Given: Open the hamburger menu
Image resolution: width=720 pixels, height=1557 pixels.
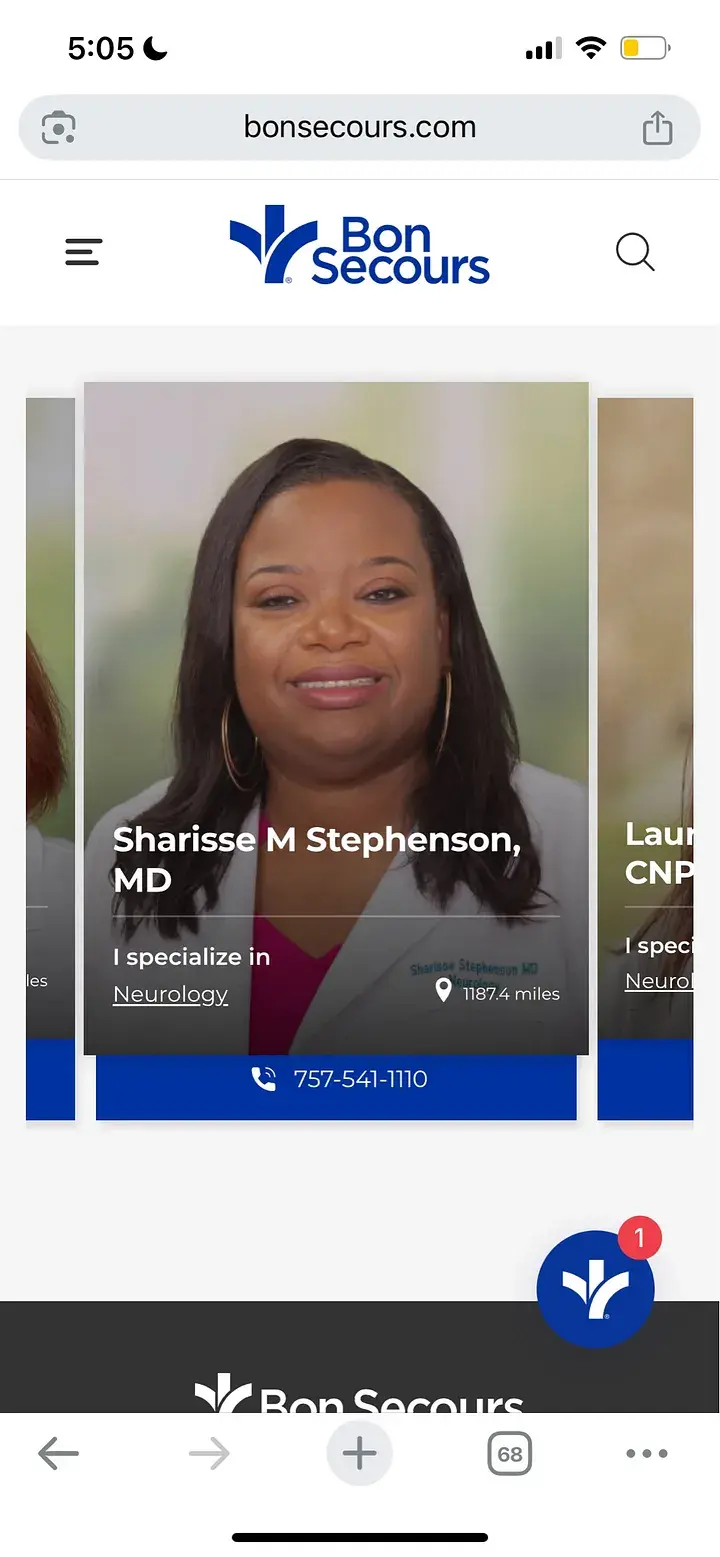Looking at the screenshot, I should coord(84,251).
